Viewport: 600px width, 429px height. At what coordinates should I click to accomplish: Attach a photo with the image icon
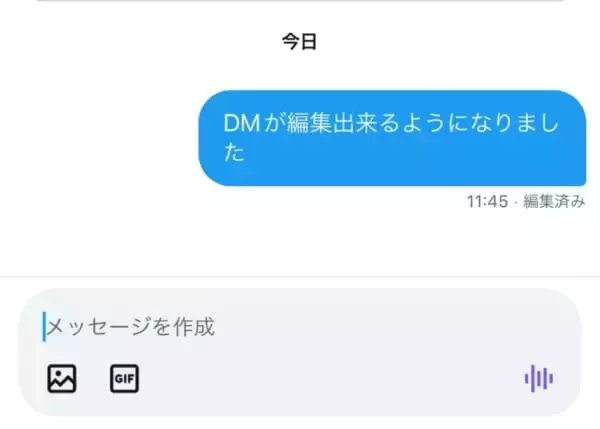62,378
